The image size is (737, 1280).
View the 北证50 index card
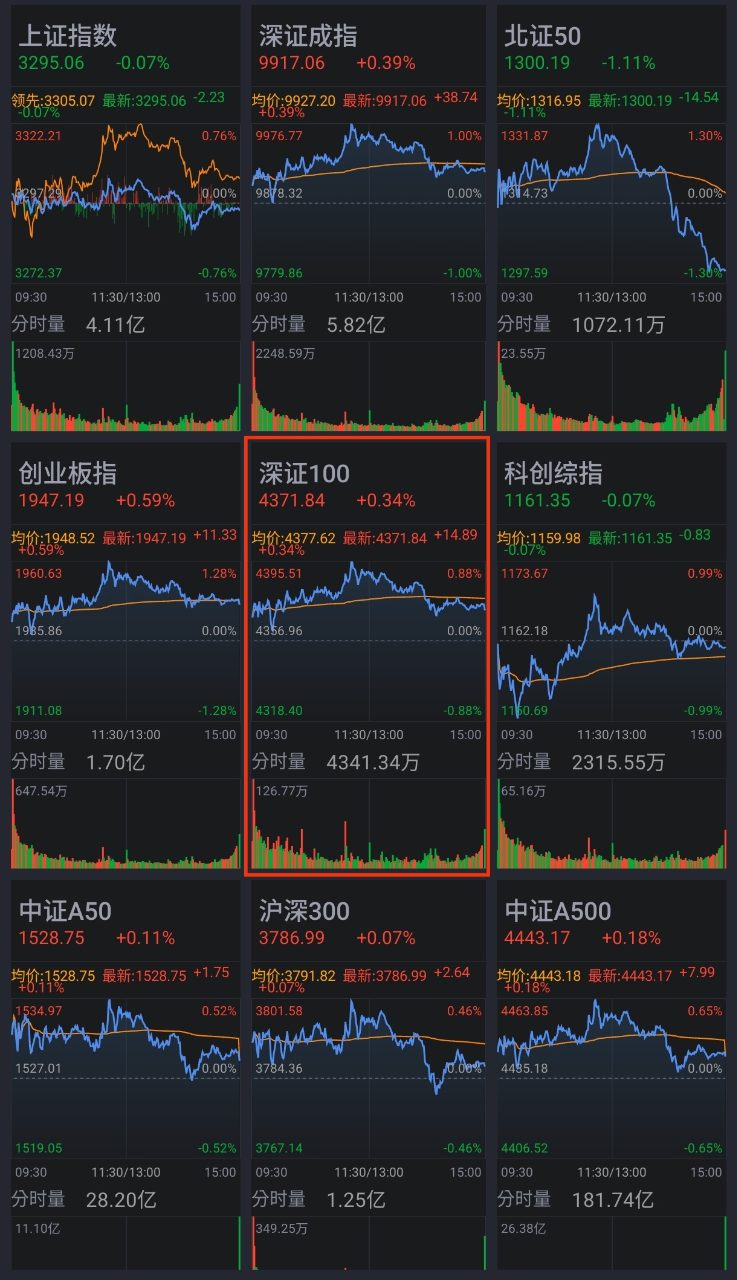tap(611, 218)
